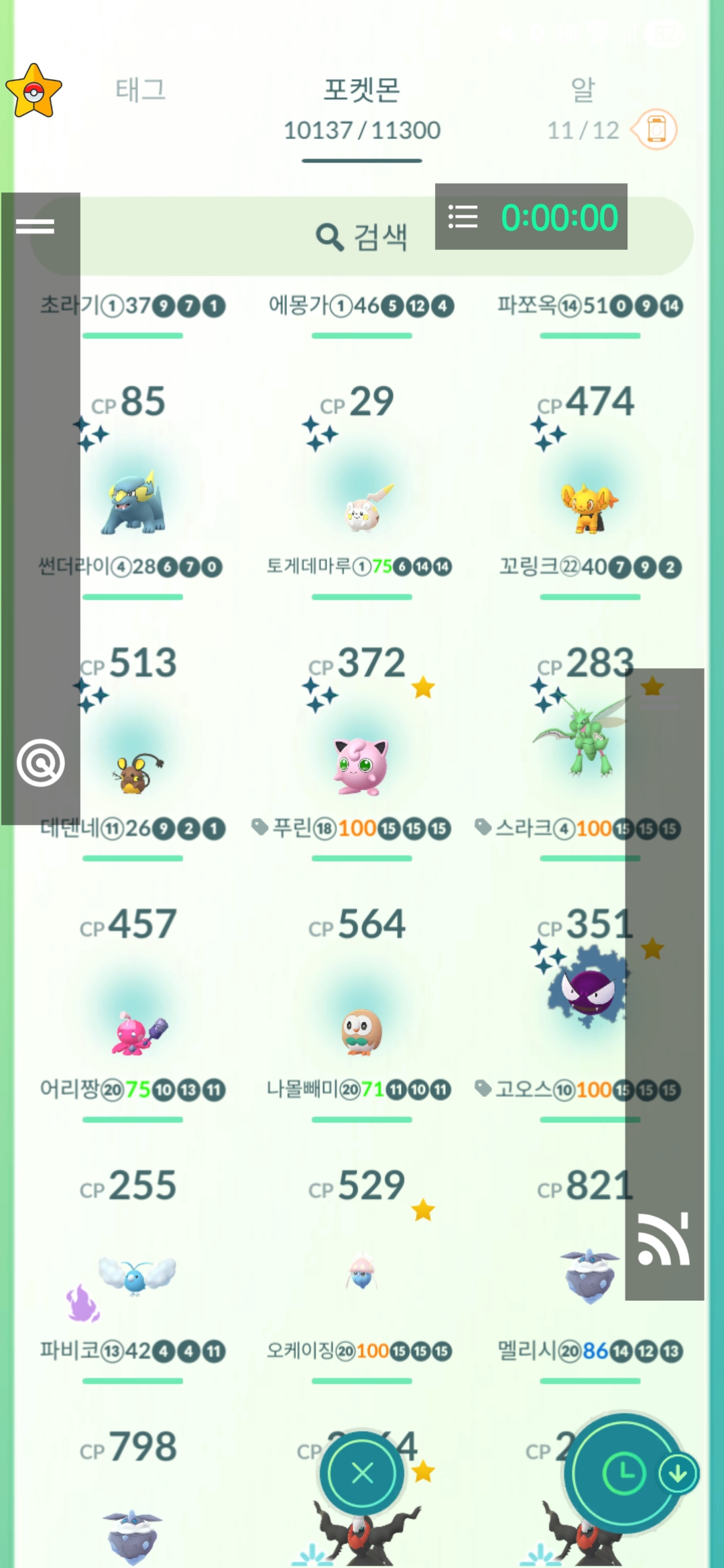Viewport: 724px width, 1568px height.
Task: Open the egg incubator device icon
Action: point(656,129)
